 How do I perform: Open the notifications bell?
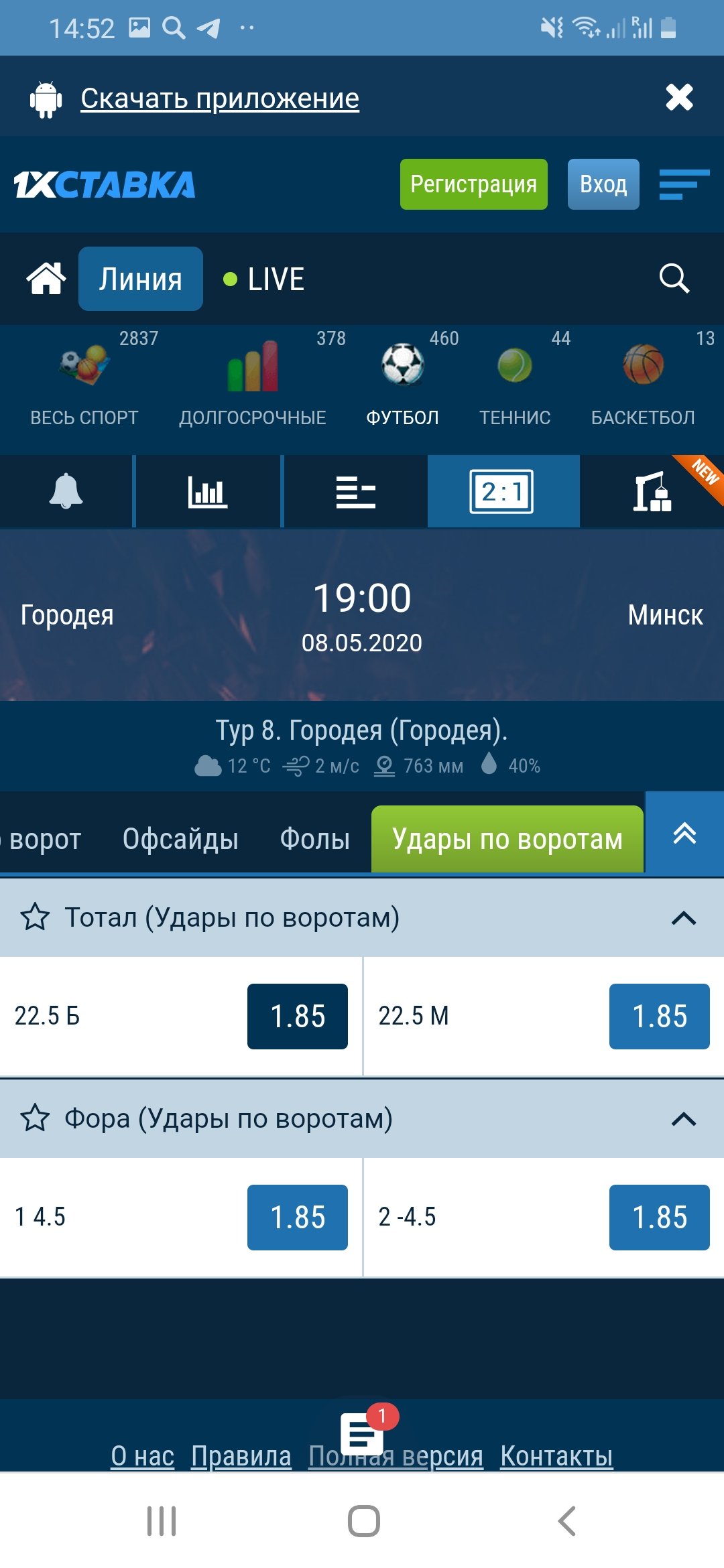click(66, 491)
